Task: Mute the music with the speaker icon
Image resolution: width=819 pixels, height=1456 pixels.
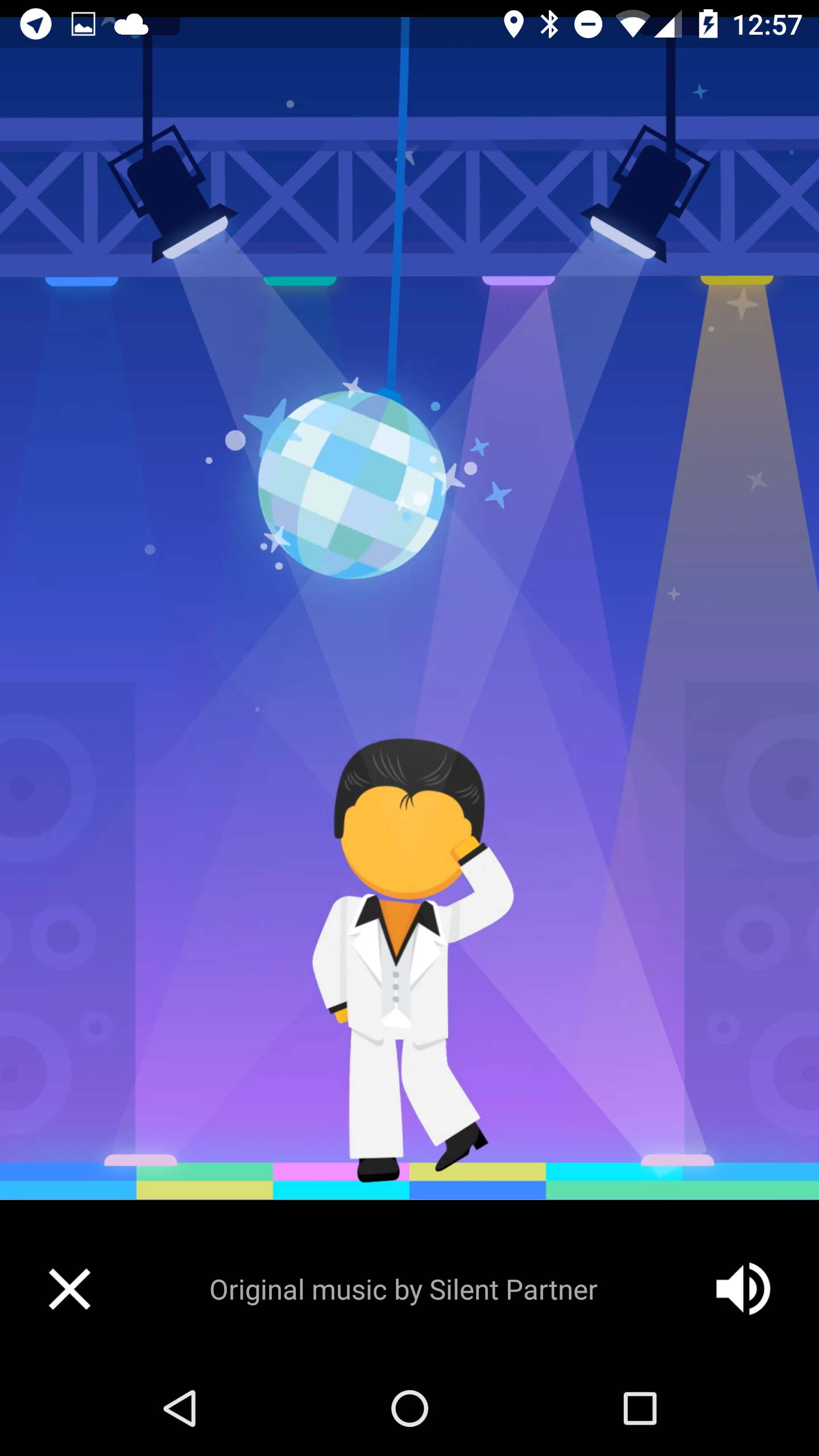Action: click(743, 1289)
